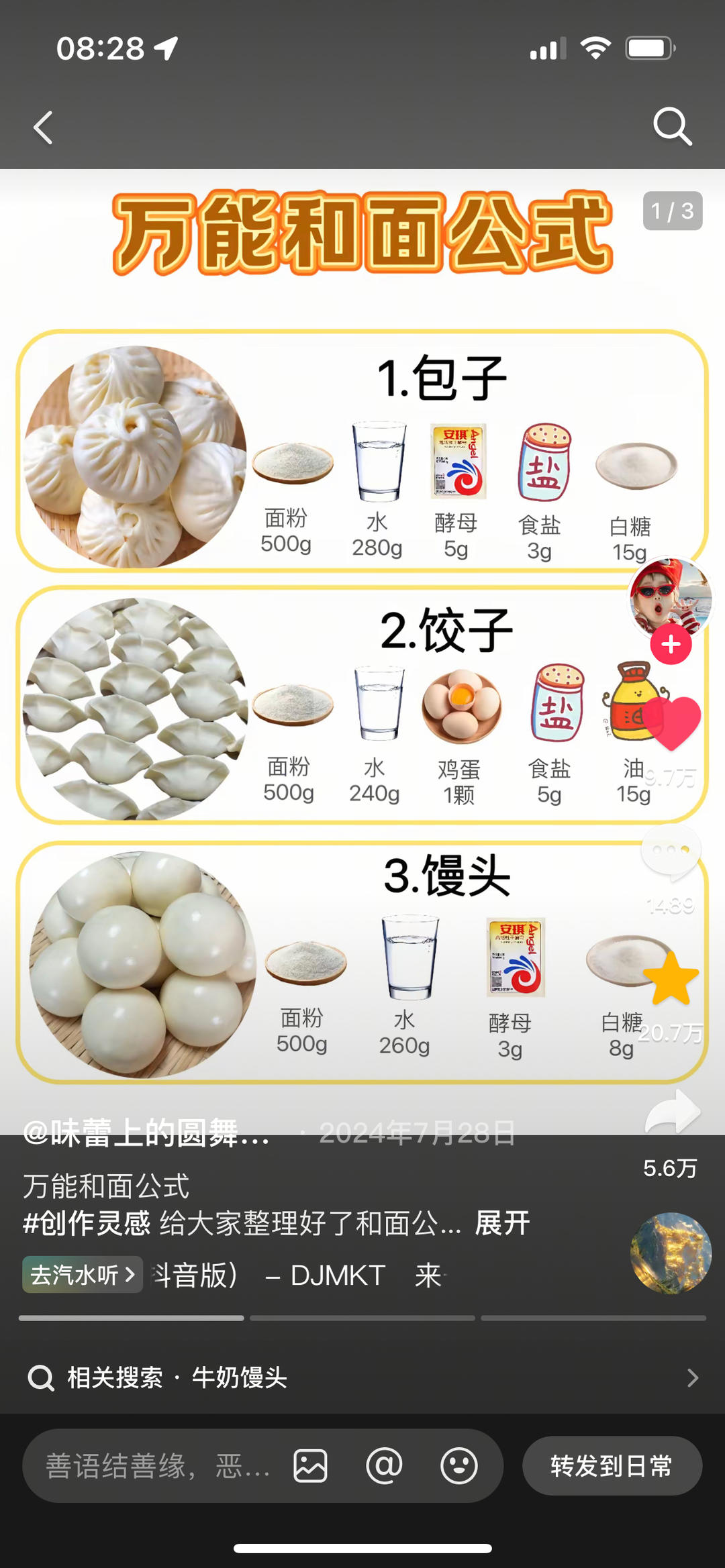Open the comments bubble
Screen dimensions: 725x1568
pos(671,852)
